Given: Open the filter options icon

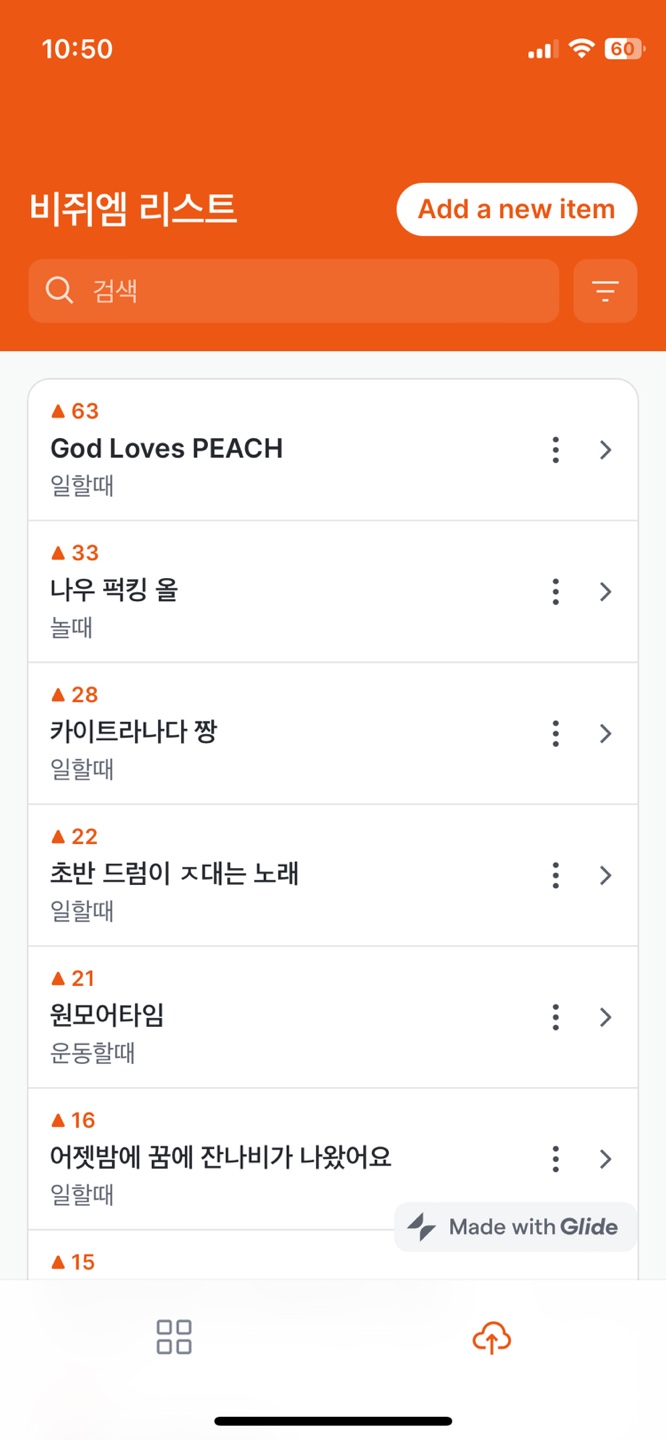Looking at the screenshot, I should [605, 291].
